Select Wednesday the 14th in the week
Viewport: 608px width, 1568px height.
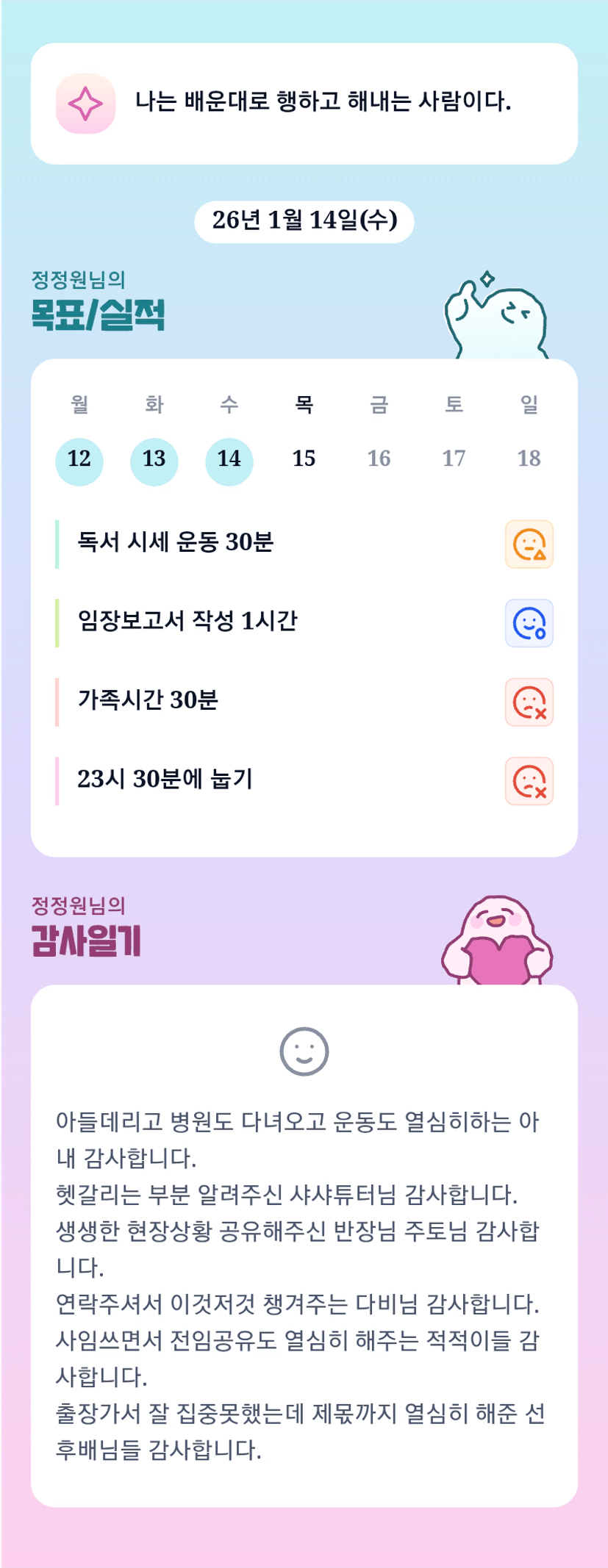229,461
